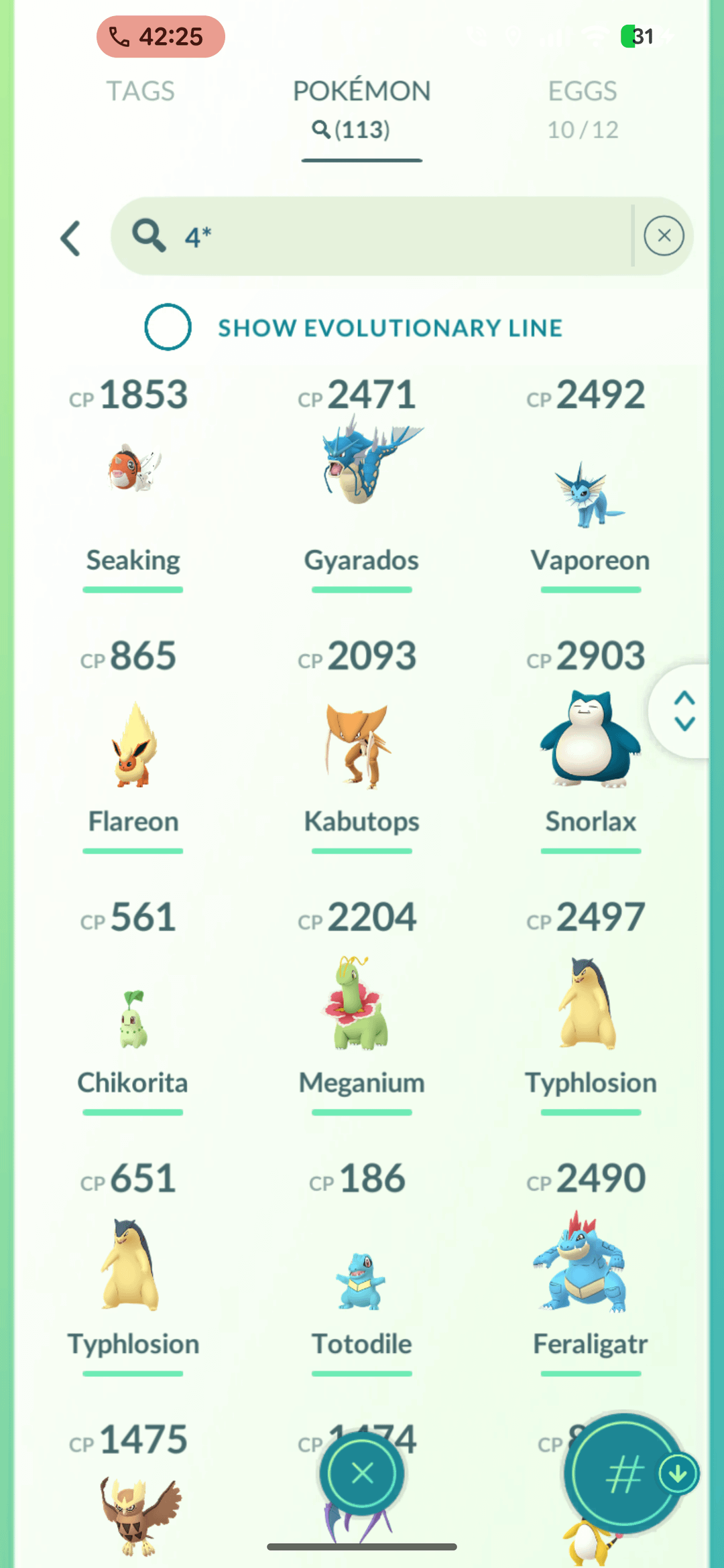Tap the fast scroll handle arrows
The width and height of the screenshot is (724, 1568).
click(684, 710)
